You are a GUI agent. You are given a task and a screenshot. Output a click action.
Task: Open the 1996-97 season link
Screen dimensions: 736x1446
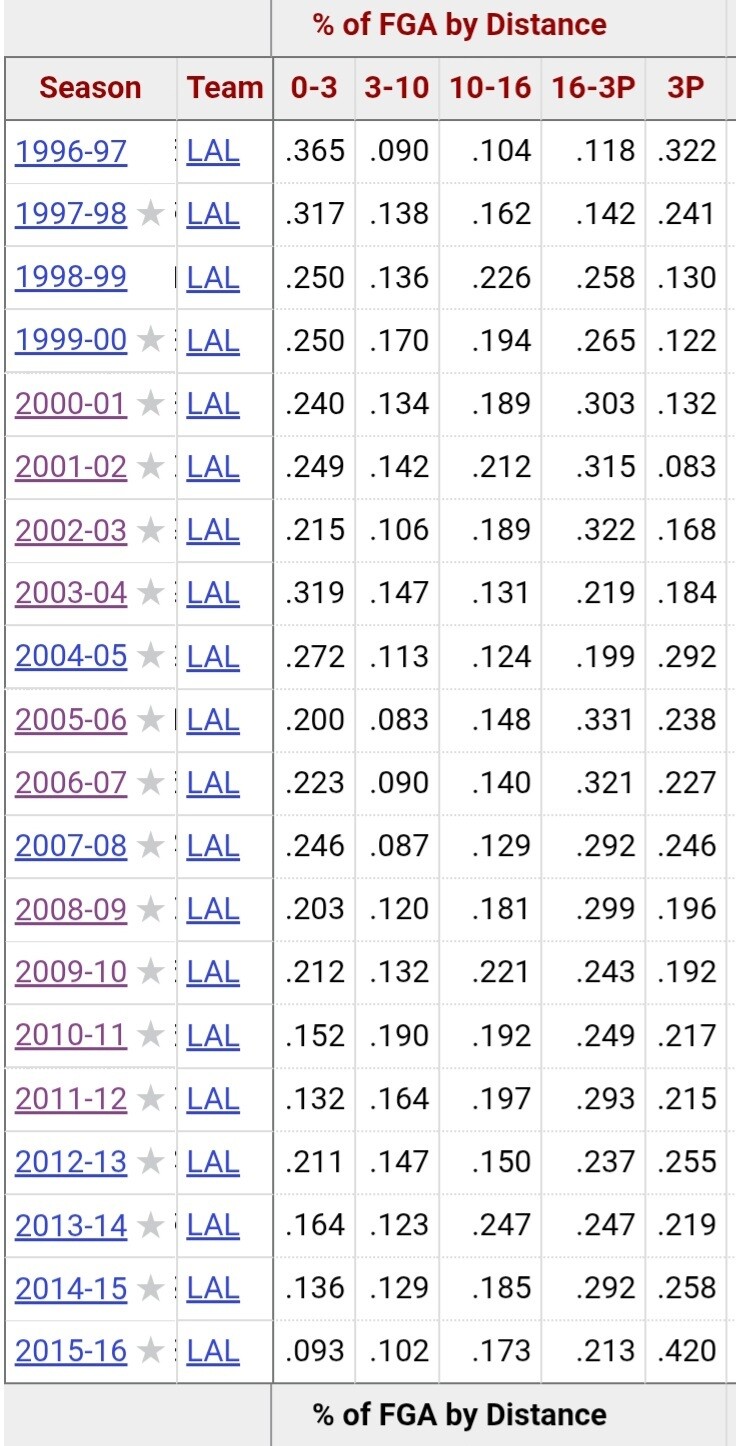pos(71,151)
